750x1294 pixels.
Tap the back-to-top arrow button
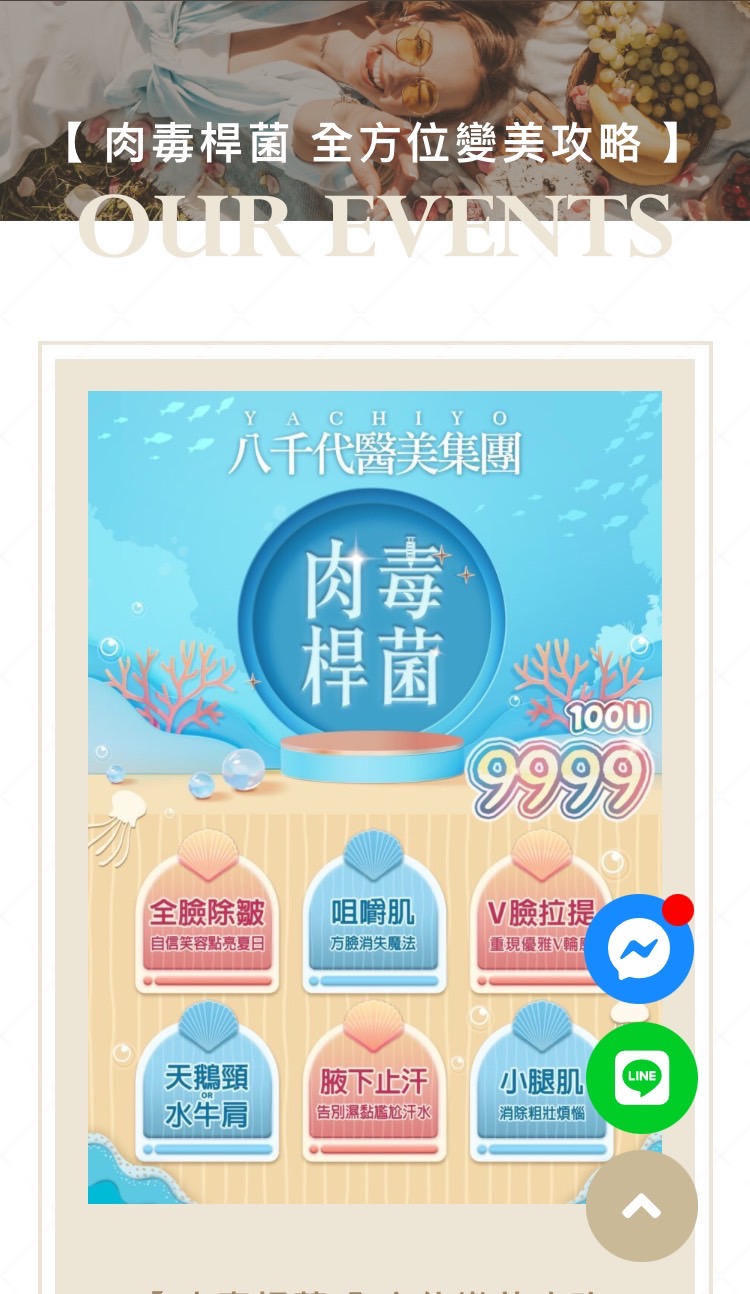click(x=641, y=1206)
